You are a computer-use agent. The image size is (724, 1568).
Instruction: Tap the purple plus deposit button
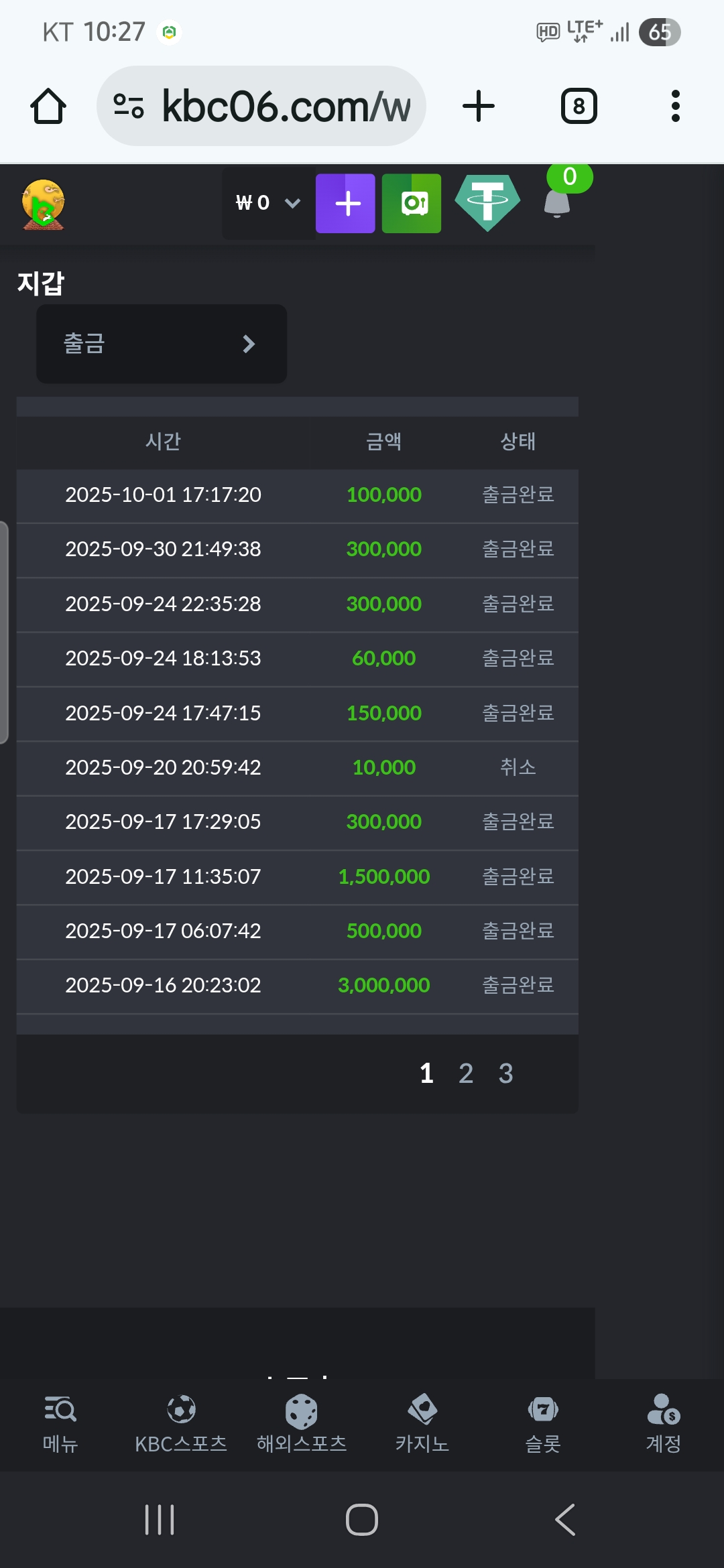[345, 204]
